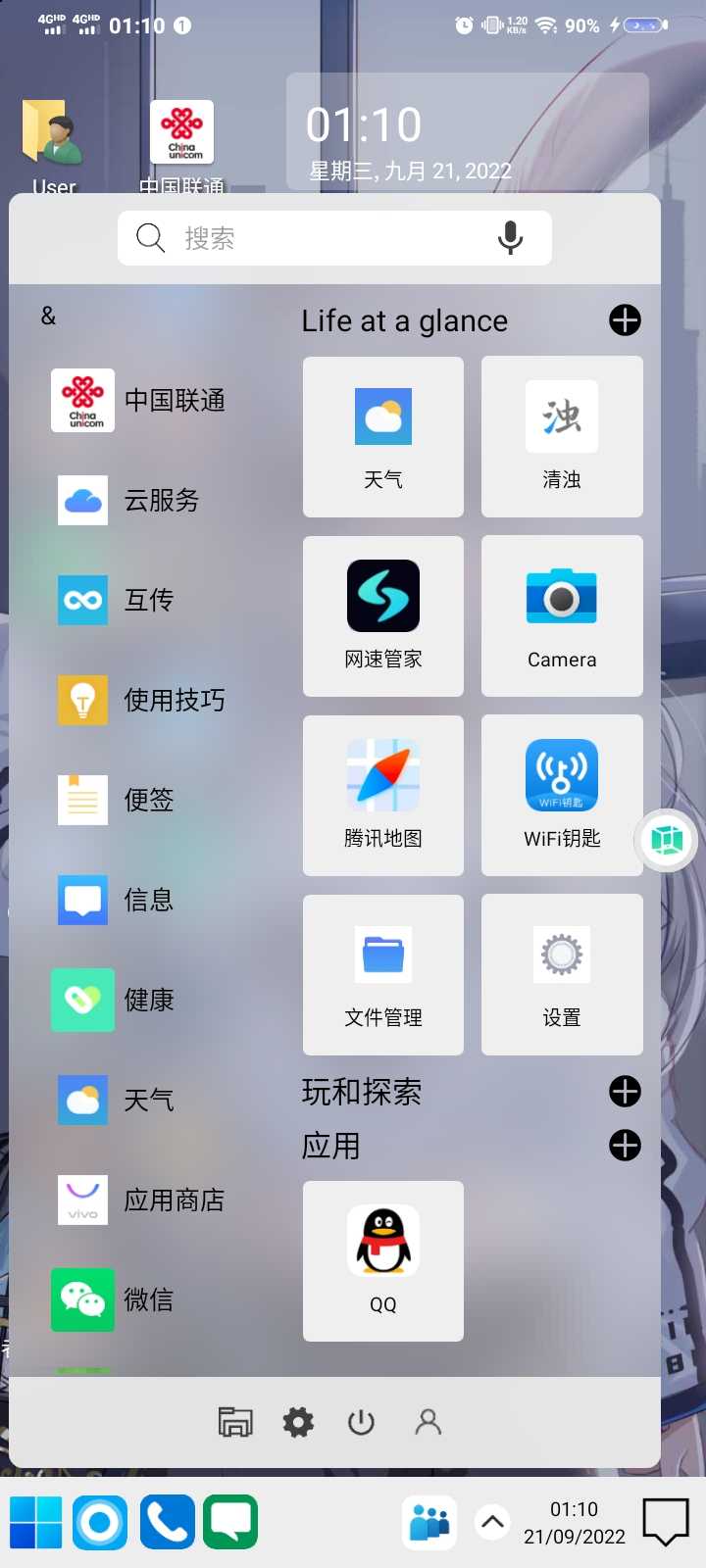Screen dimensions: 706x1568
Task: Open the 设置 tile
Action: pos(562,975)
